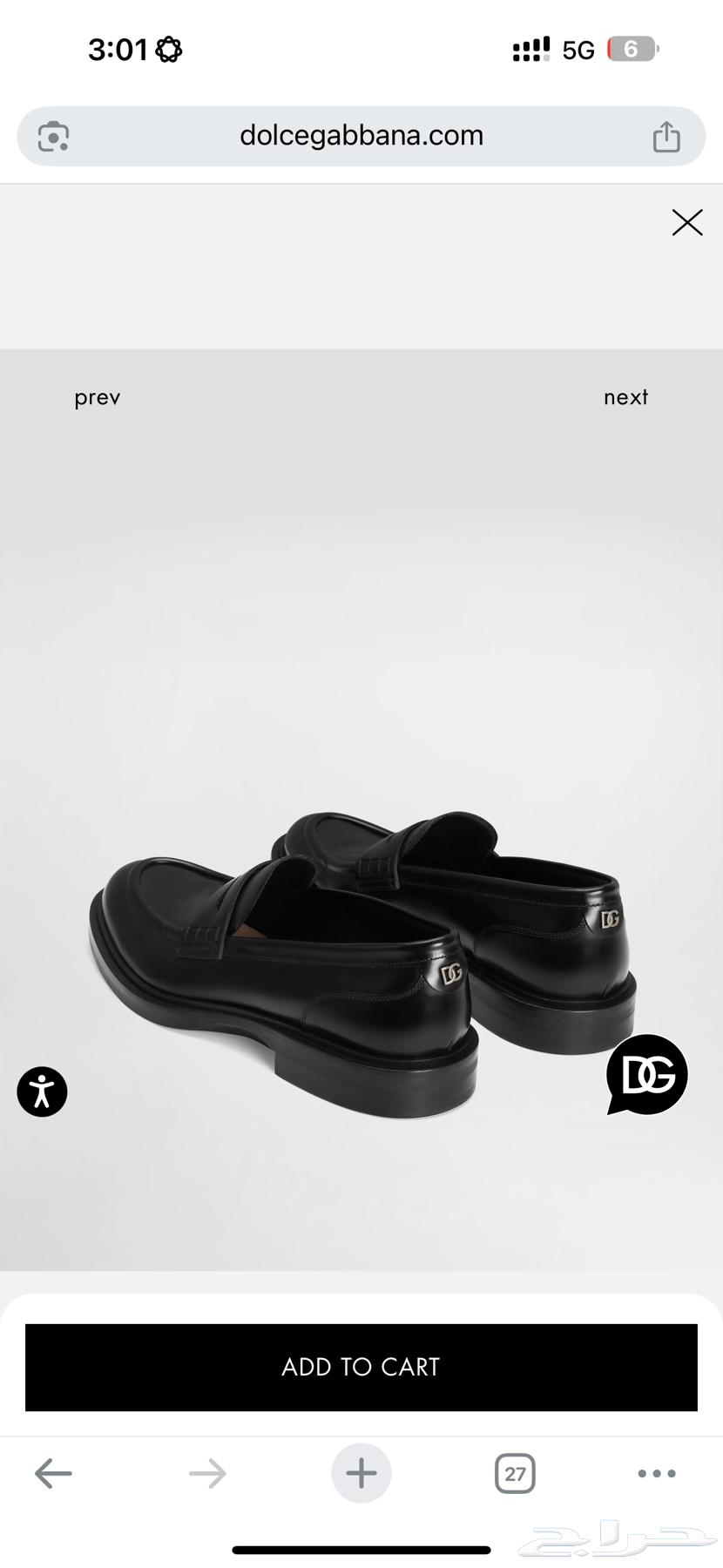This screenshot has width=723, height=1568.
Task: Add the loafers to cart
Action: tap(361, 1367)
